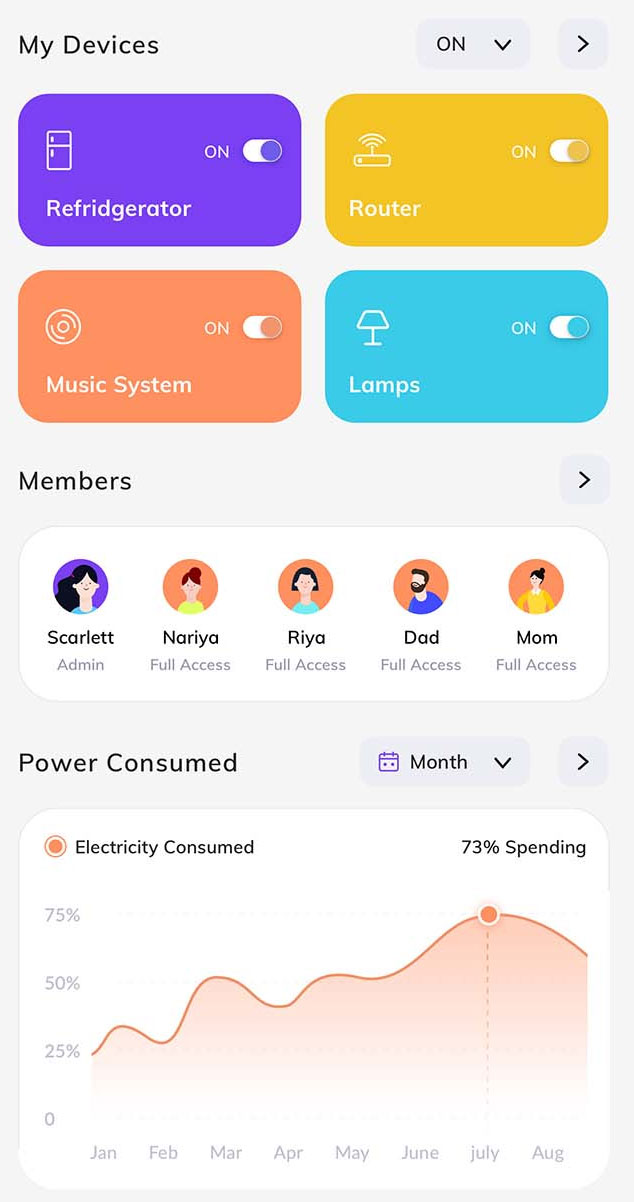Turn off the Refridgerator switch
Viewport: 634px width, 1202px height.
click(262, 151)
